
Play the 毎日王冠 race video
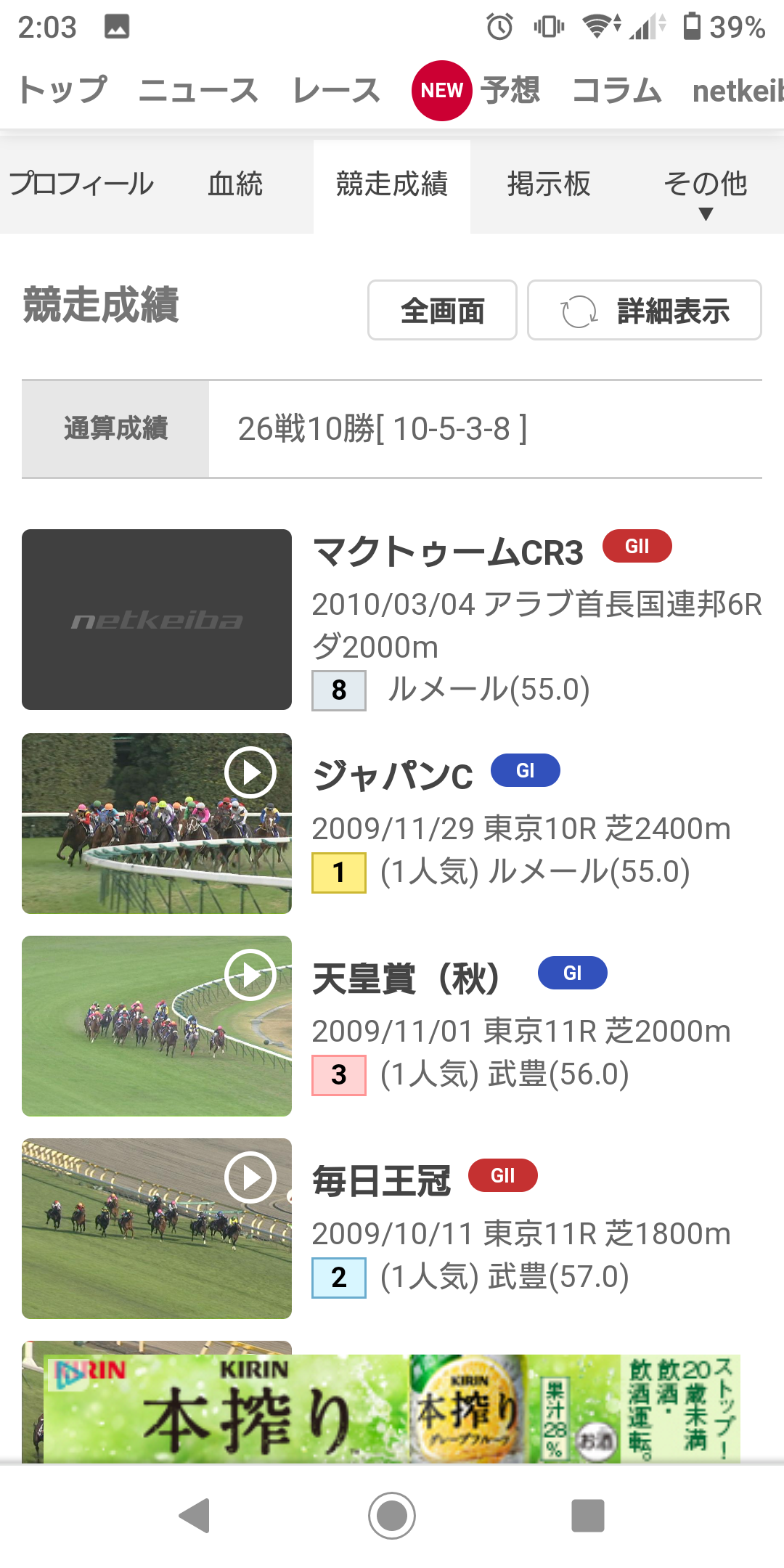(250, 1177)
